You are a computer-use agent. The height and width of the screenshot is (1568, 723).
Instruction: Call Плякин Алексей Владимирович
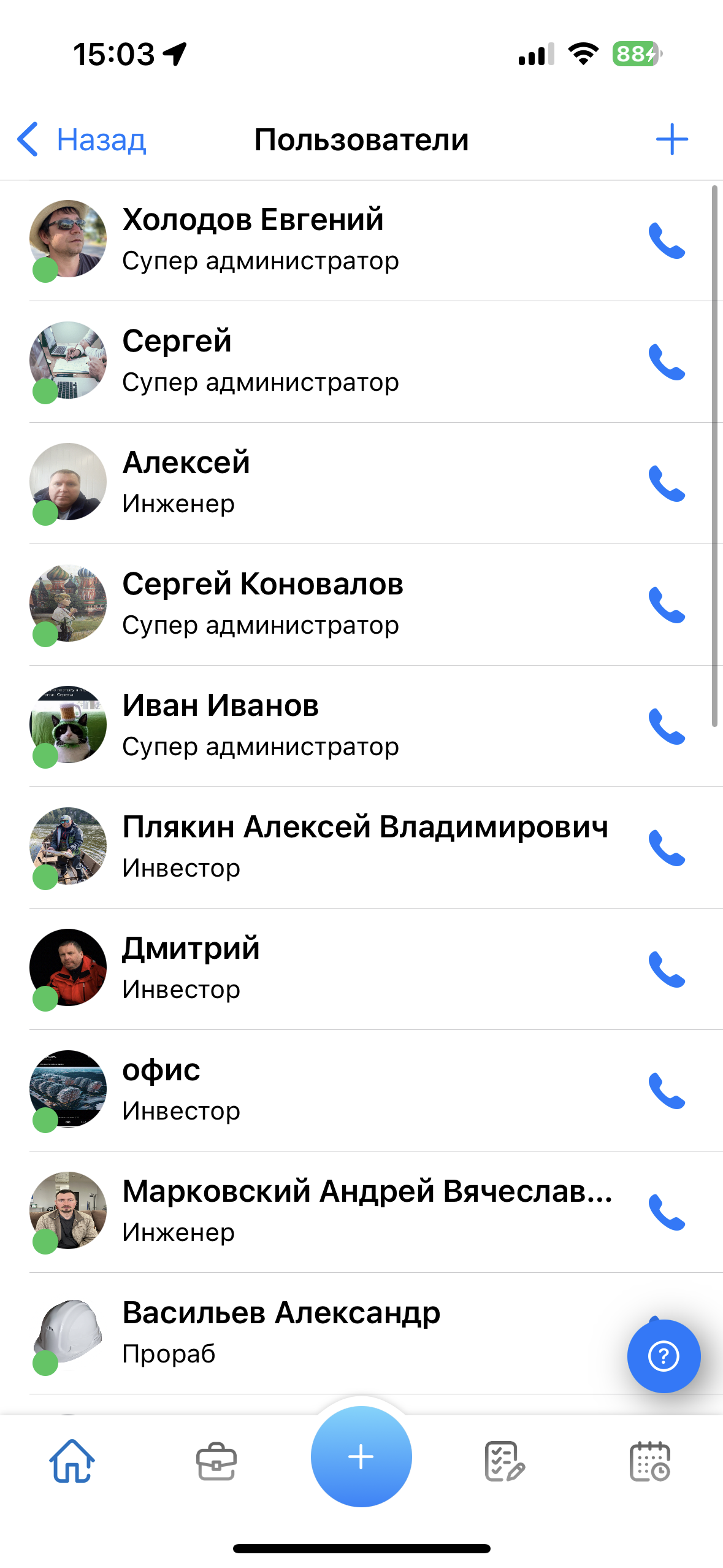(x=667, y=848)
